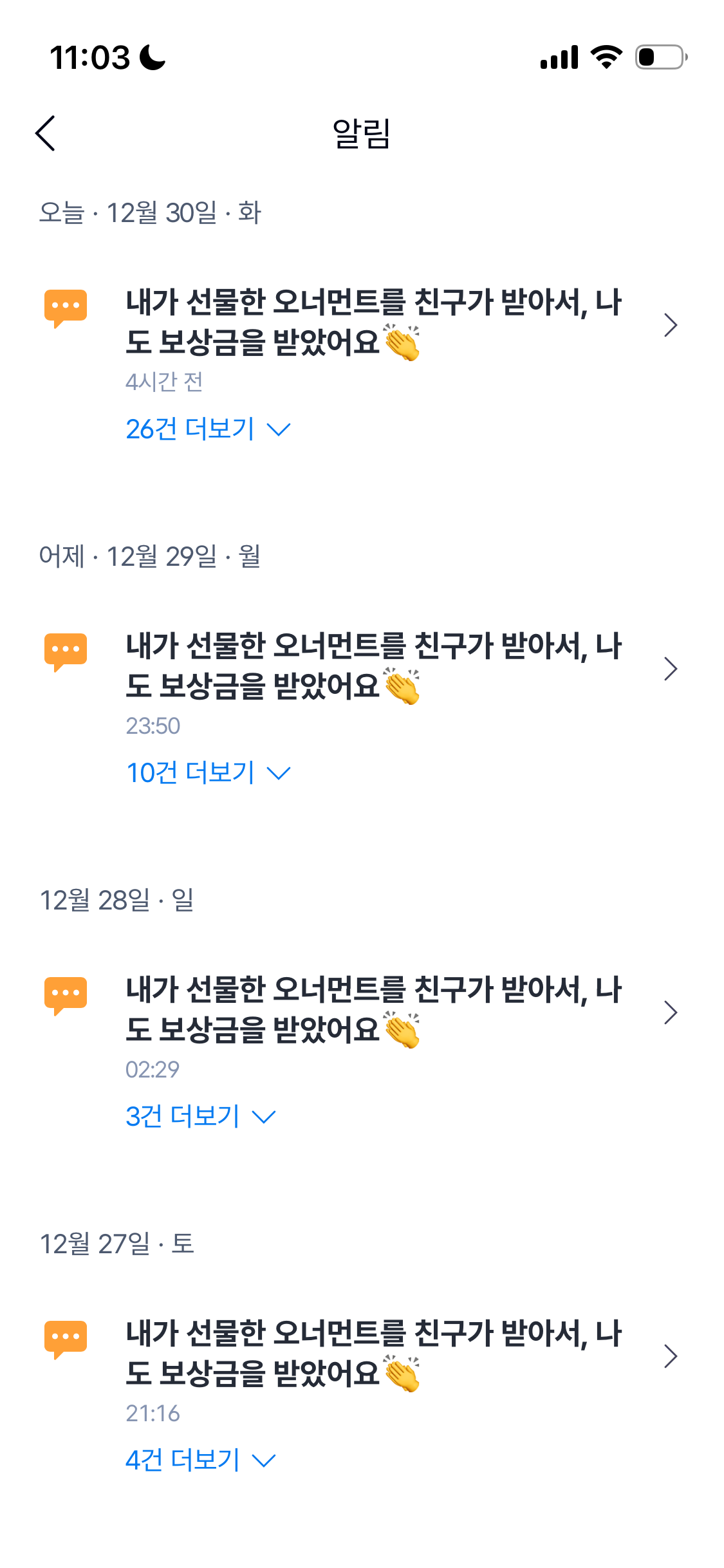
Task: Open the 12월 27일 notification from 21:16
Action: (362, 1370)
